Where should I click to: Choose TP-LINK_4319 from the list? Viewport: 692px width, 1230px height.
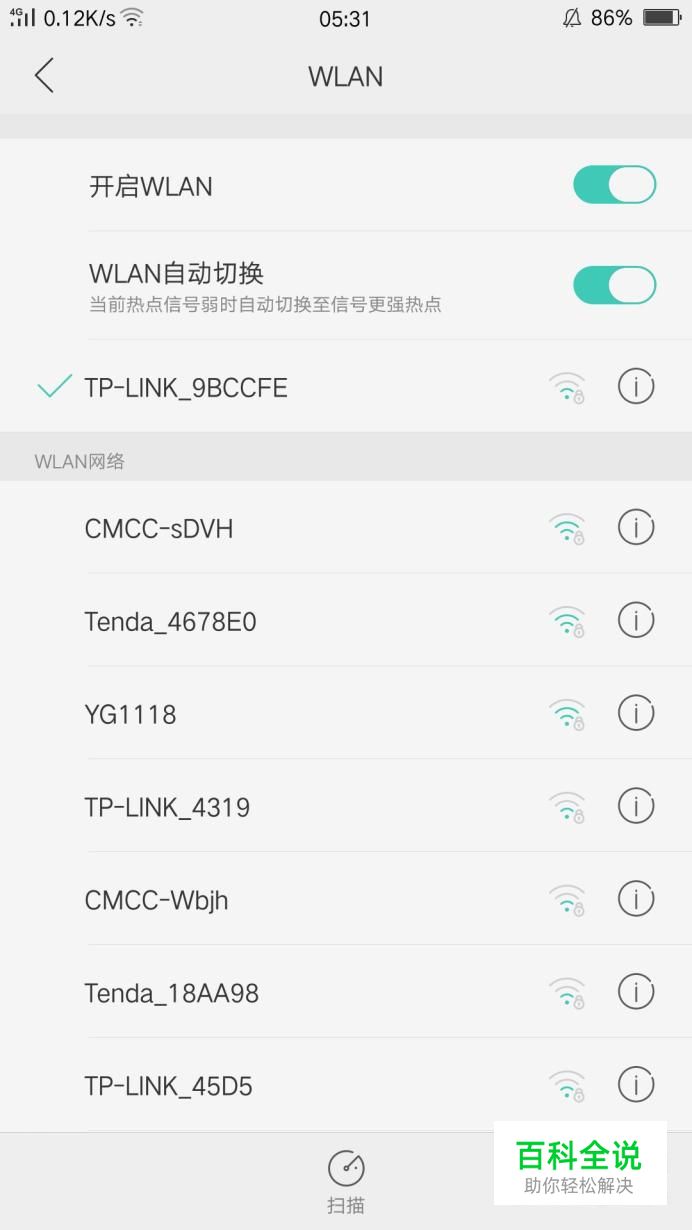click(x=167, y=807)
